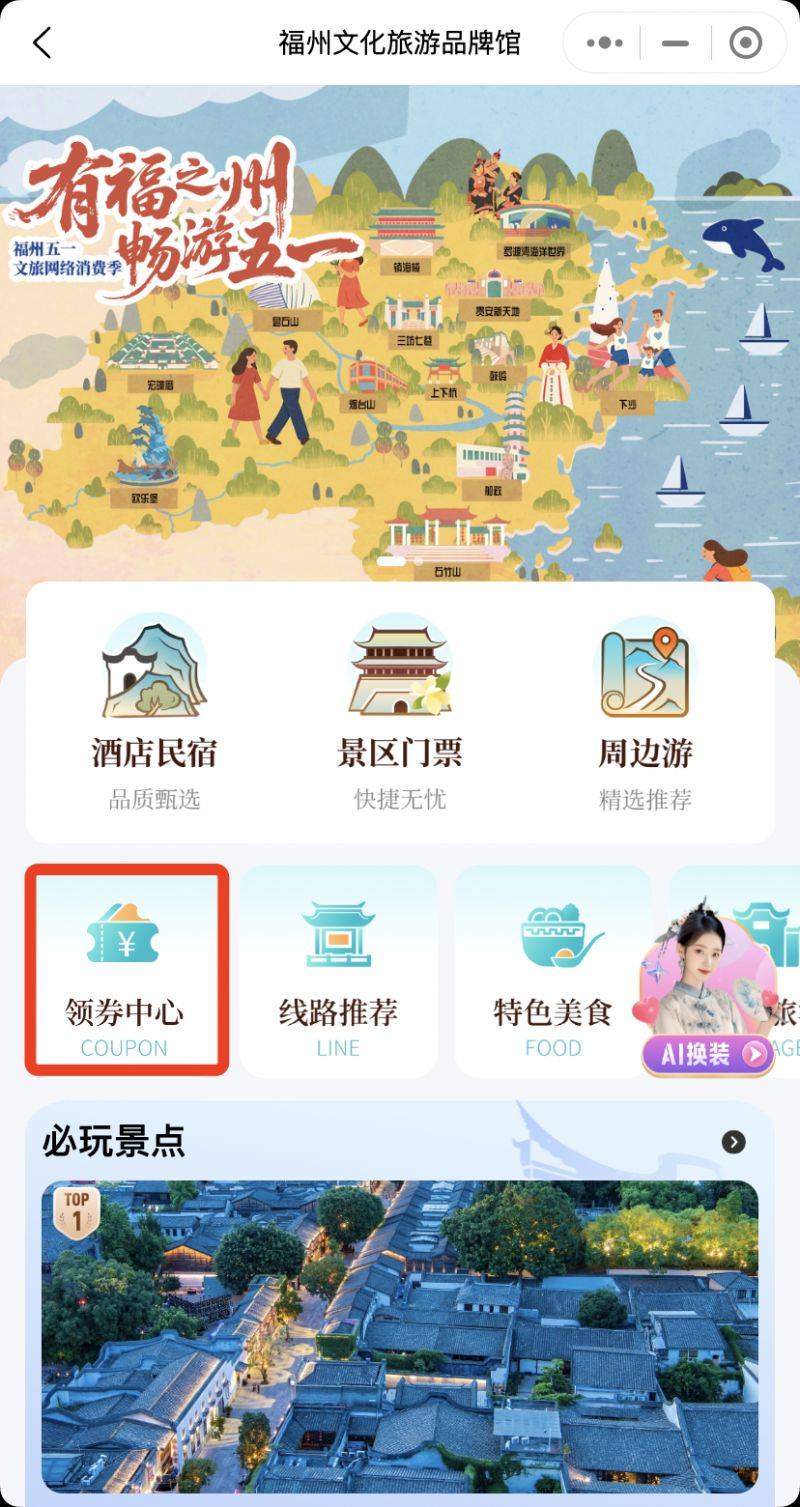Image resolution: width=800 pixels, height=1507 pixels.
Task: Open the mini program more-options menu
Action: click(605, 43)
